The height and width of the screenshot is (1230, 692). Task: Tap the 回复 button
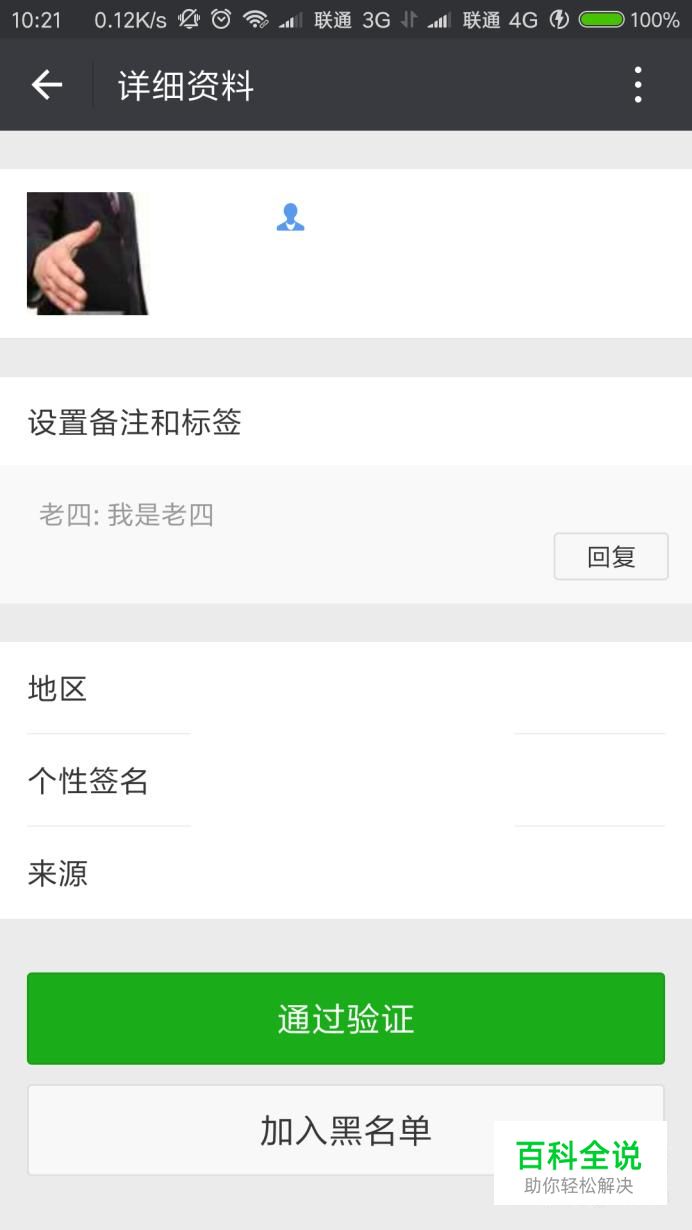pos(611,557)
